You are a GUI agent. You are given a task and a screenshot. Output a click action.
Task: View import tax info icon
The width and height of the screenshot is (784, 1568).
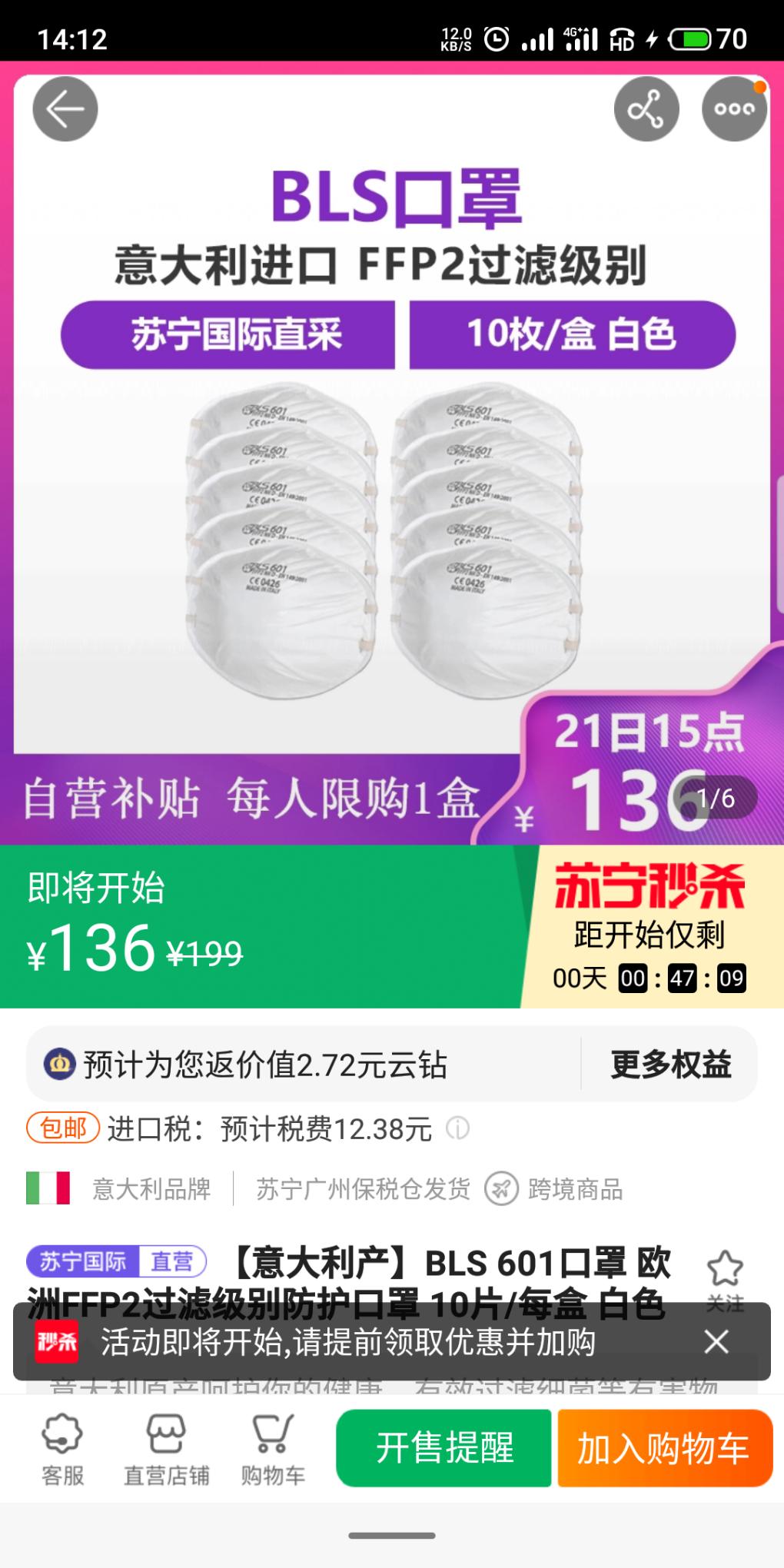pyautogui.click(x=457, y=1129)
